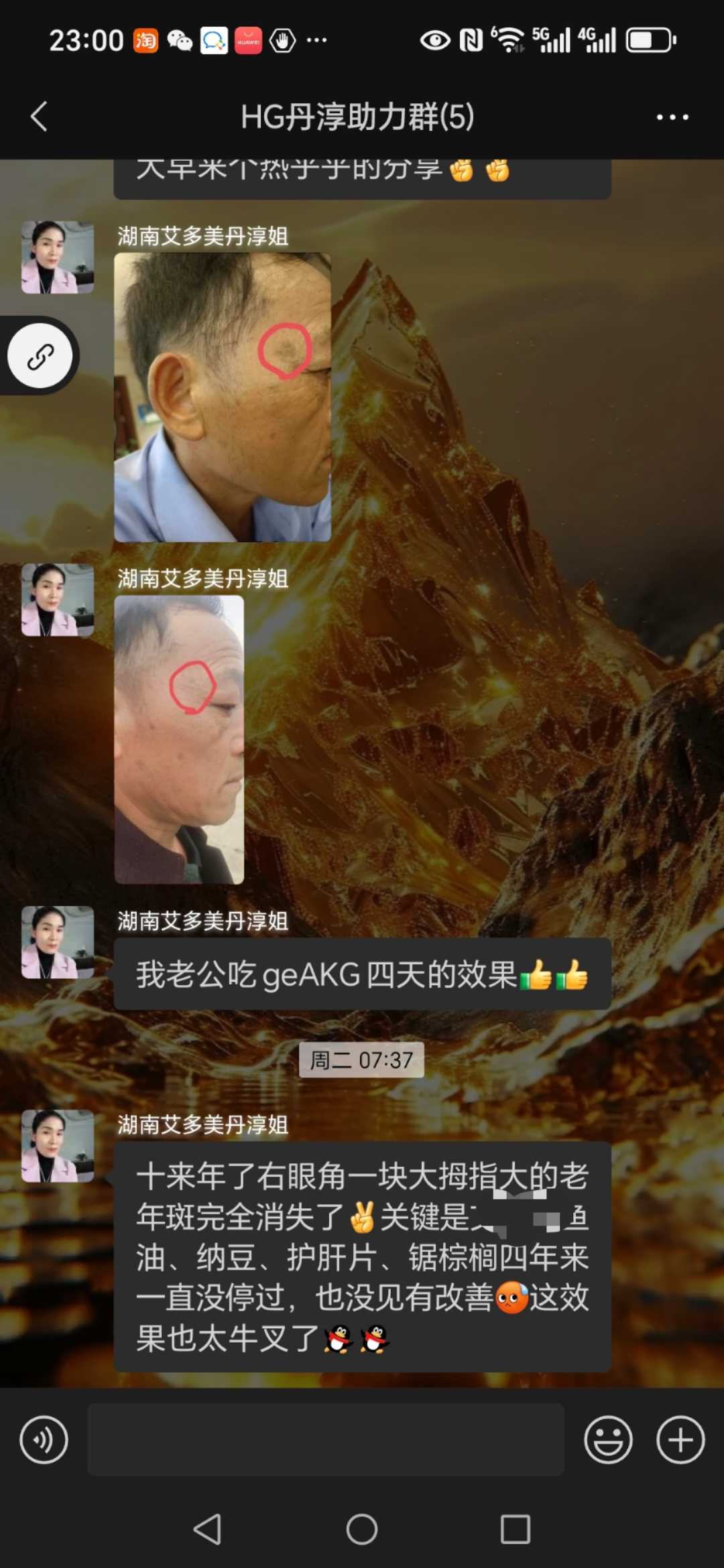
Task: Open the first photo with dark-haired man
Action: point(223,397)
